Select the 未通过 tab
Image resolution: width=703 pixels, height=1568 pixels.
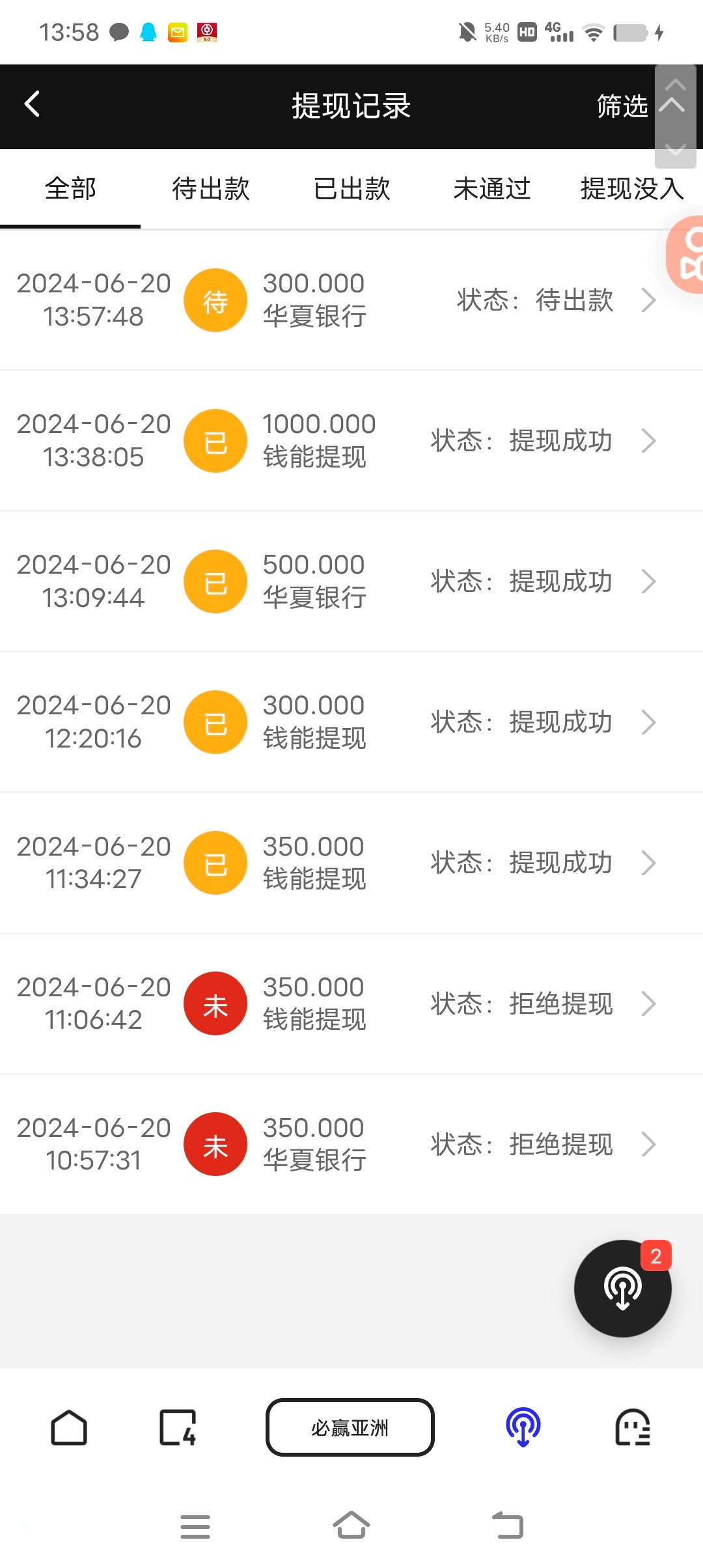[492, 189]
